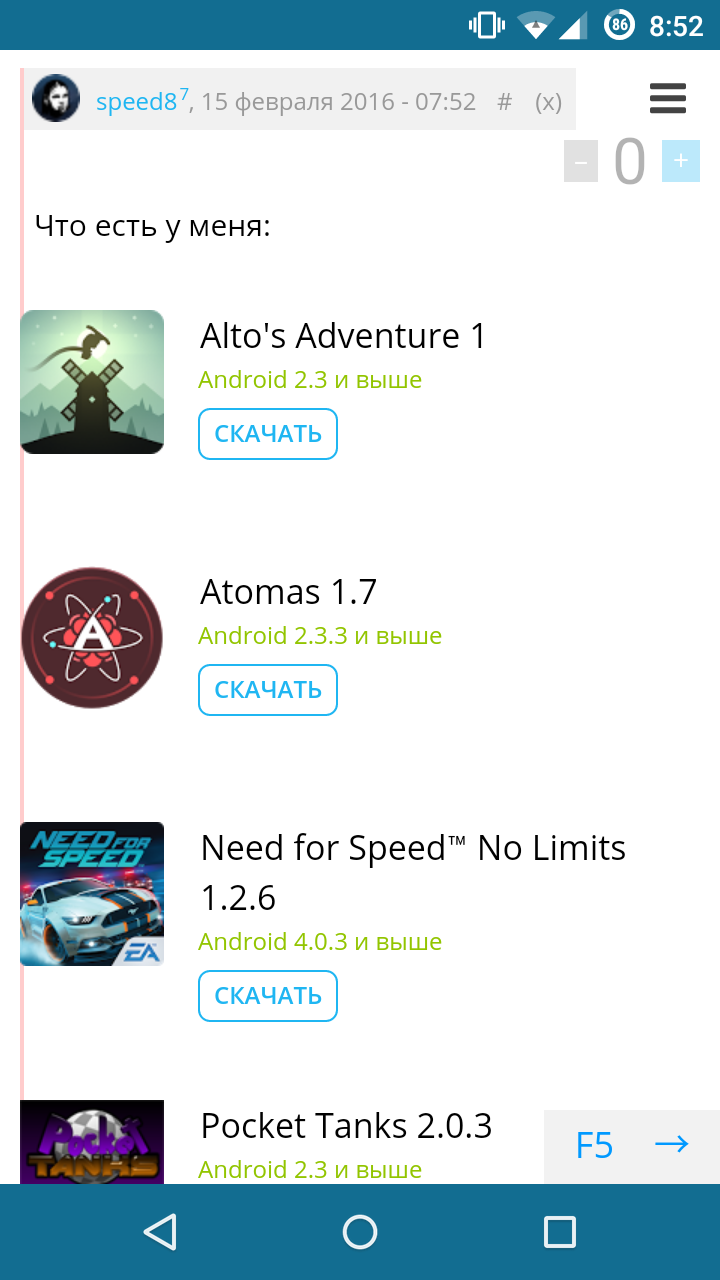Open Need for Speed app icon
Image resolution: width=720 pixels, height=1280 pixels.
coord(92,894)
